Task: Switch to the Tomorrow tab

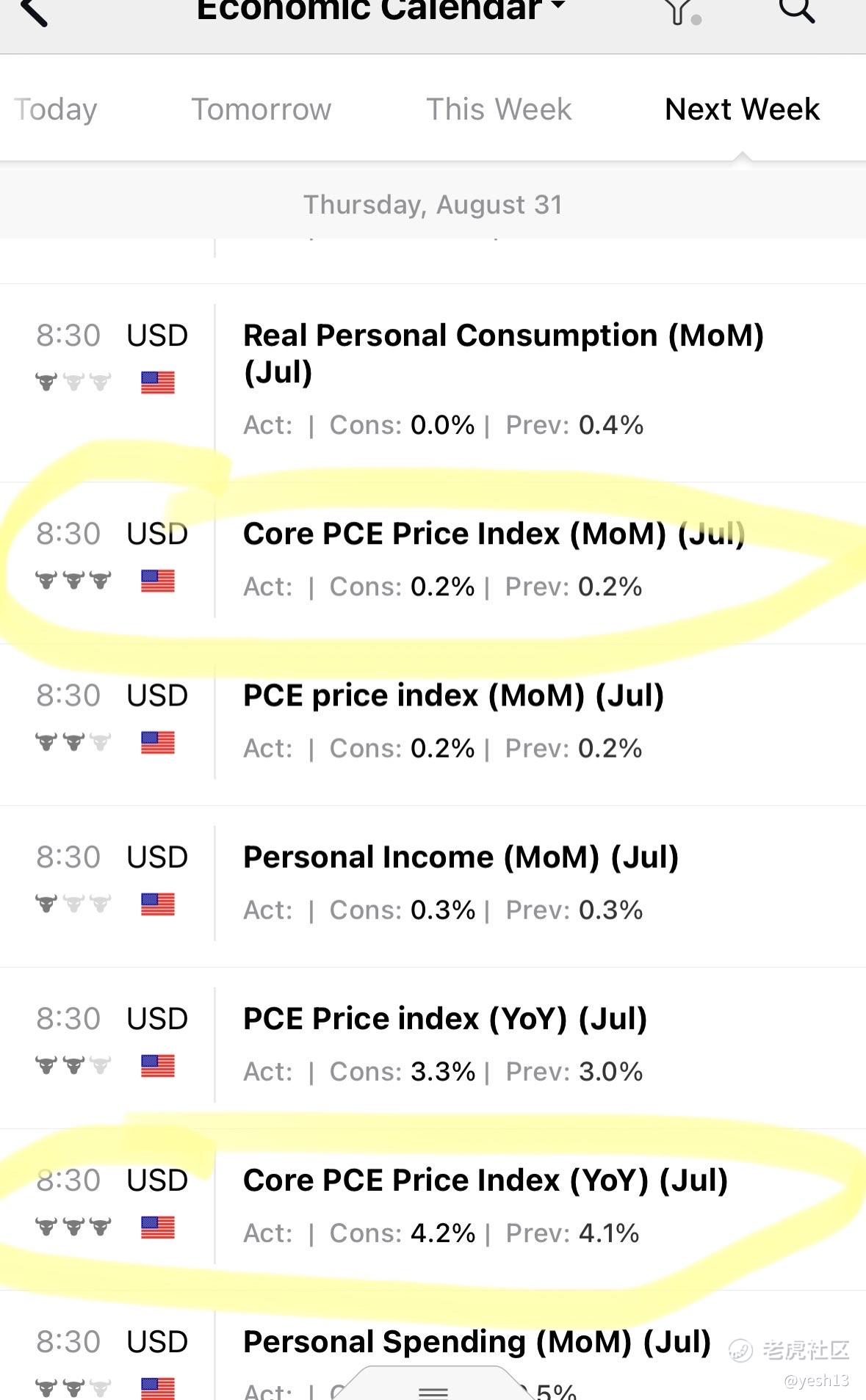Action: point(261,109)
